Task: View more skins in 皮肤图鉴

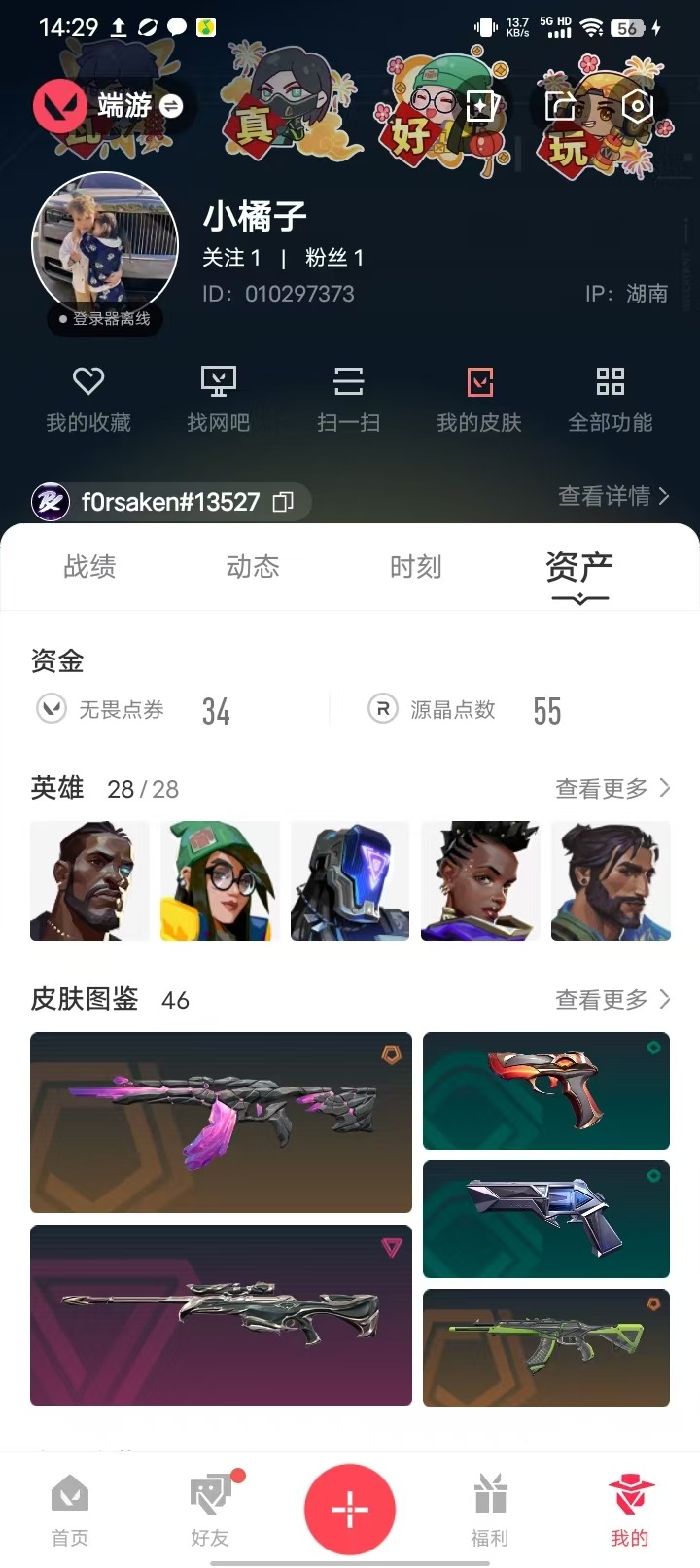Action: pos(612,999)
